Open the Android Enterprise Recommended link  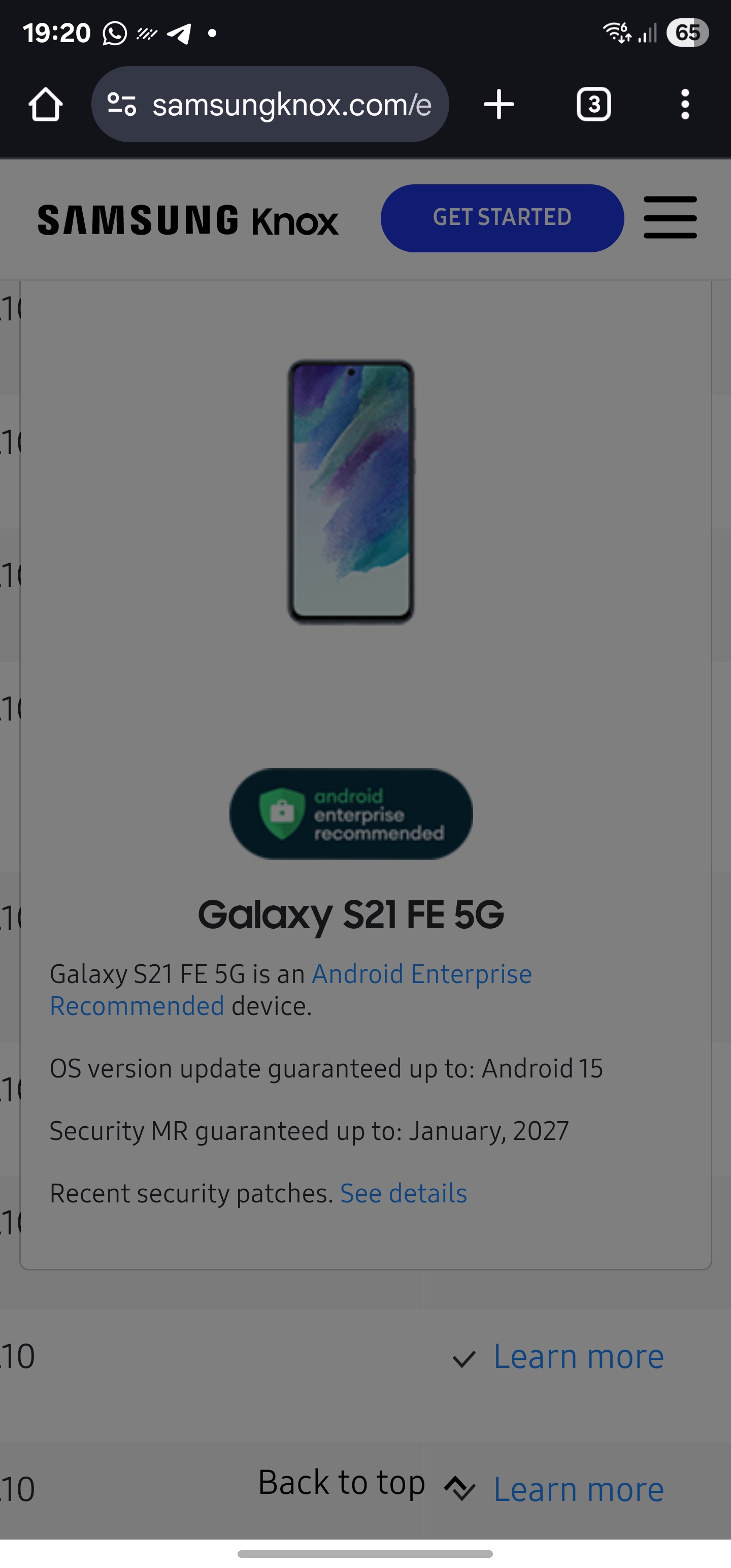(x=291, y=990)
